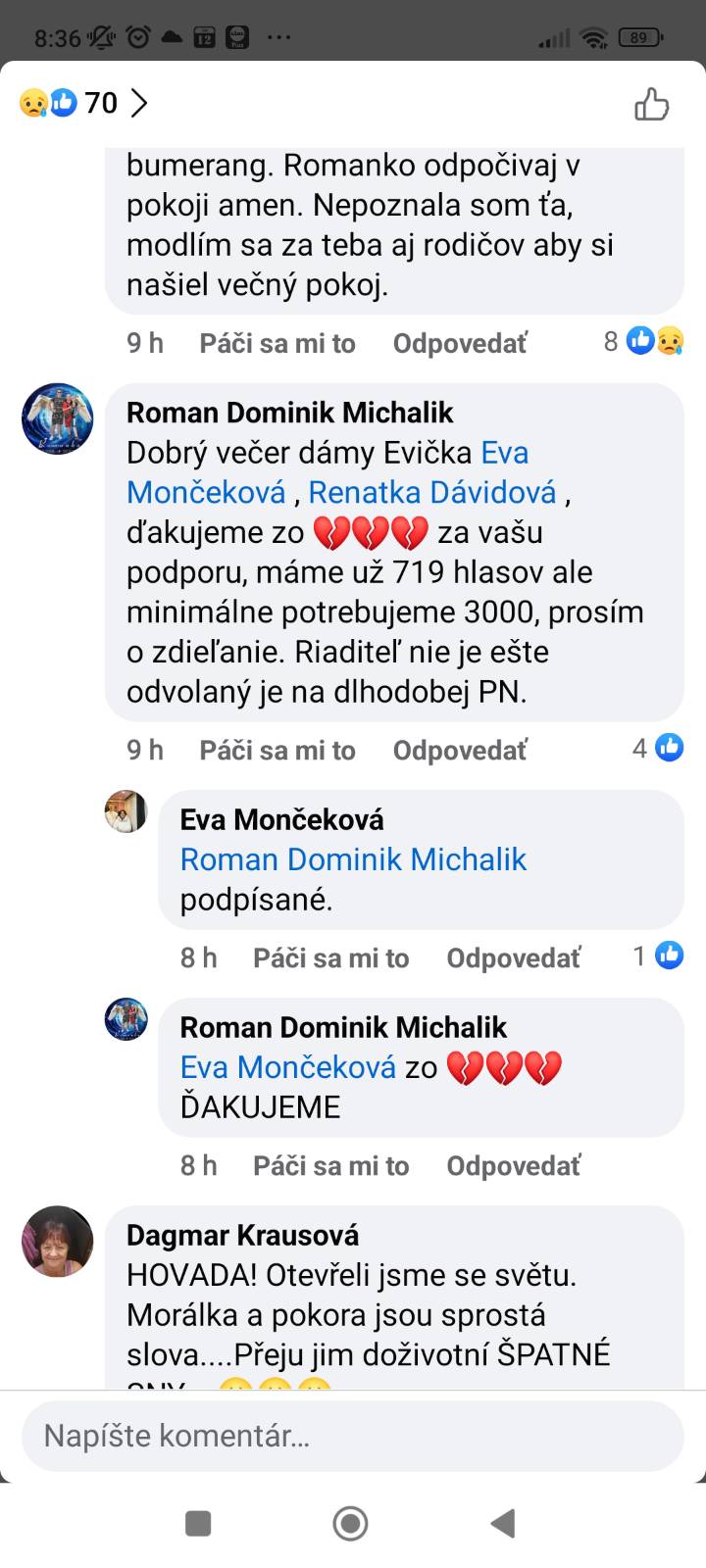Image resolution: width=706 pixels, height=1568 pixels.
Task: Open Roman Dominik Michalik's profile picture on the Dobrý večer comment
Action: pos(57,418)
